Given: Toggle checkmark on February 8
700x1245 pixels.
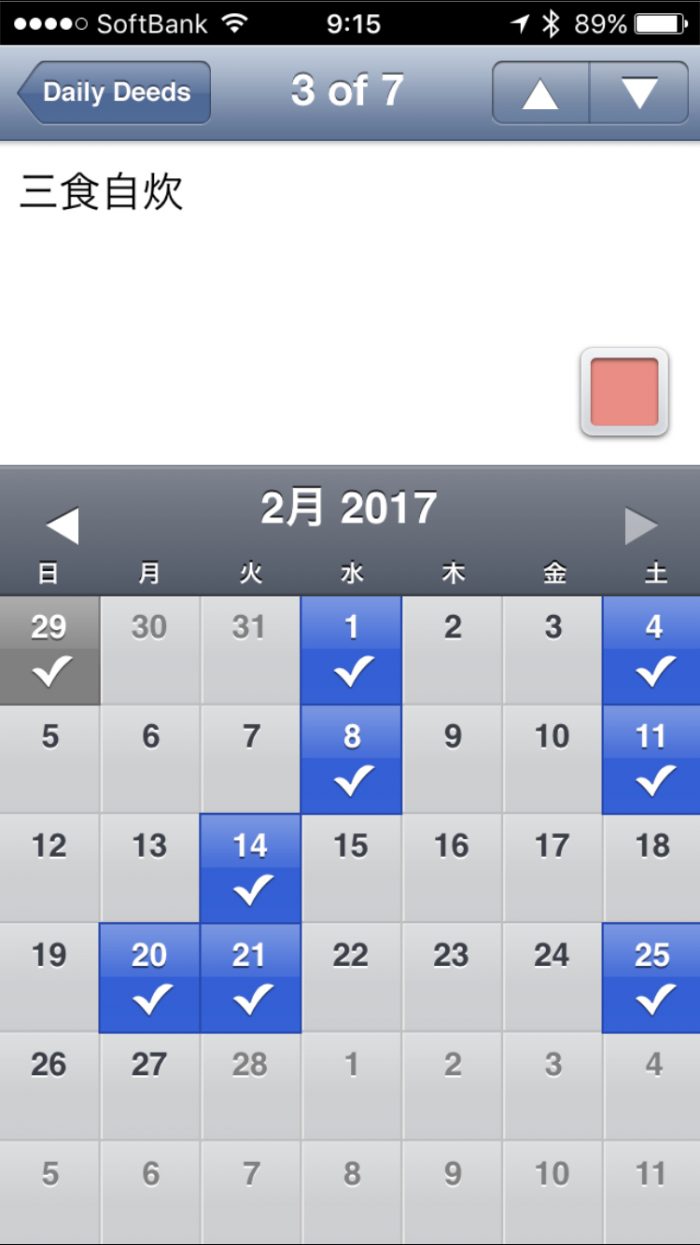Looking at the screenshot, I should (351, 760).
